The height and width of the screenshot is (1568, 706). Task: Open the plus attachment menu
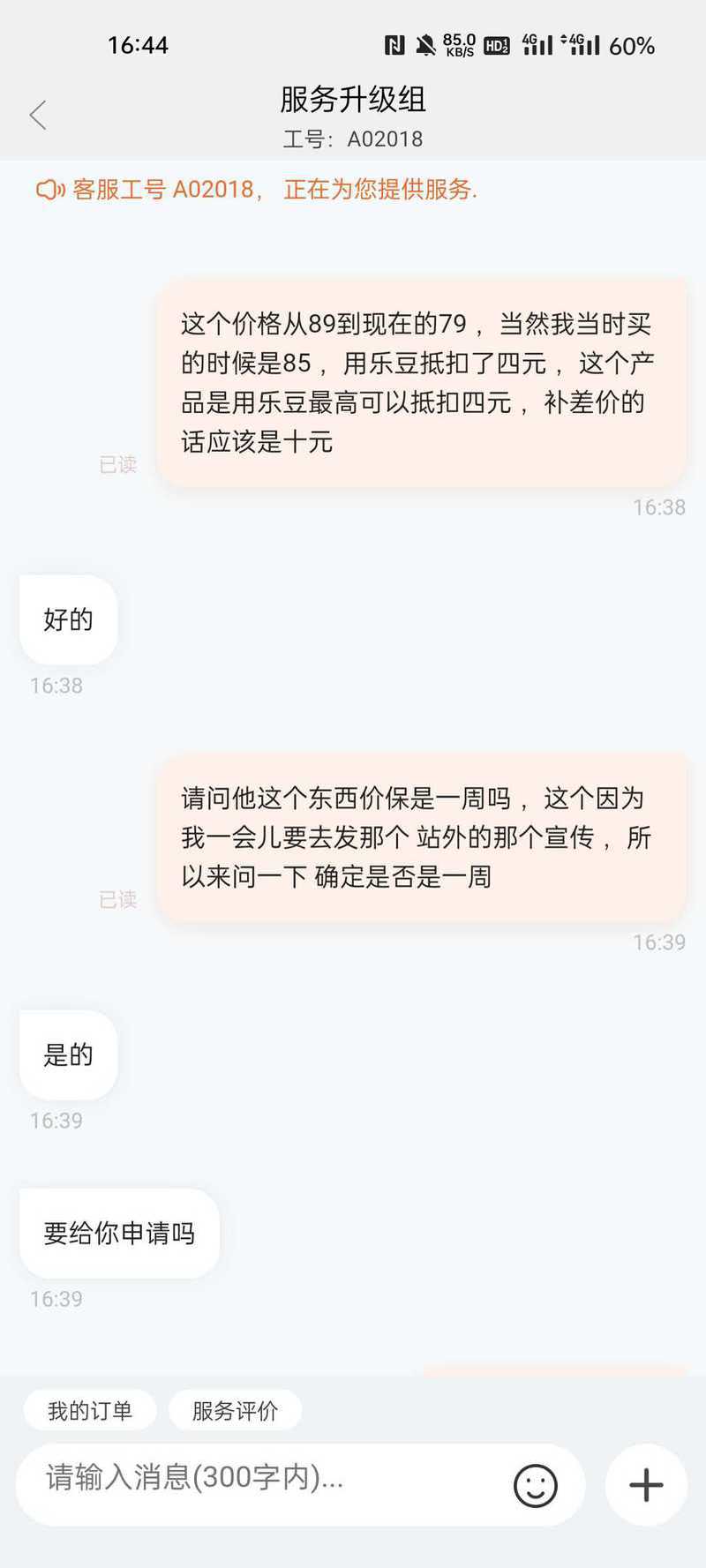646,1485
